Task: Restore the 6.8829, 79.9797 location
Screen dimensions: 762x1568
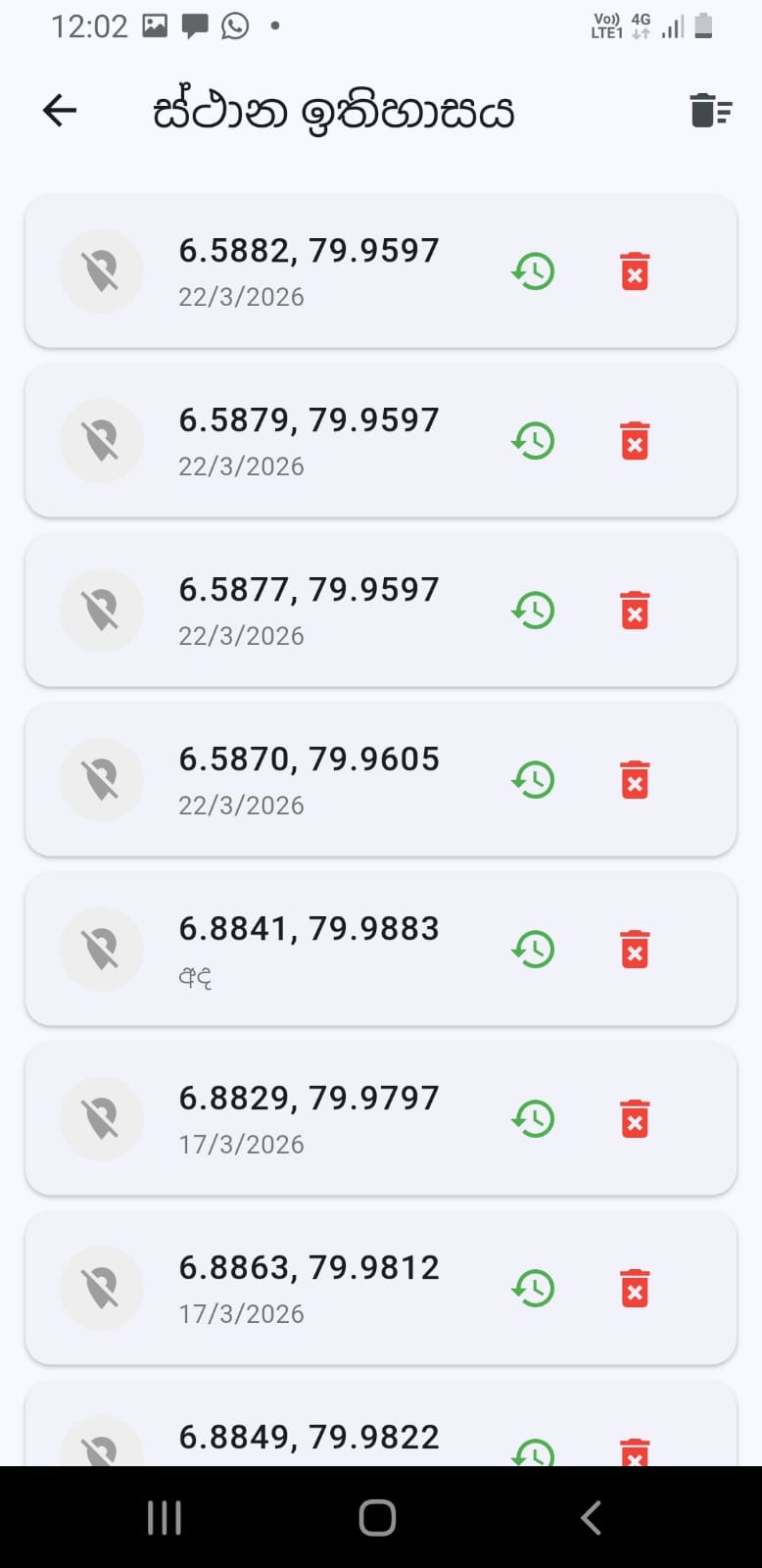Action: (534, 1119)
